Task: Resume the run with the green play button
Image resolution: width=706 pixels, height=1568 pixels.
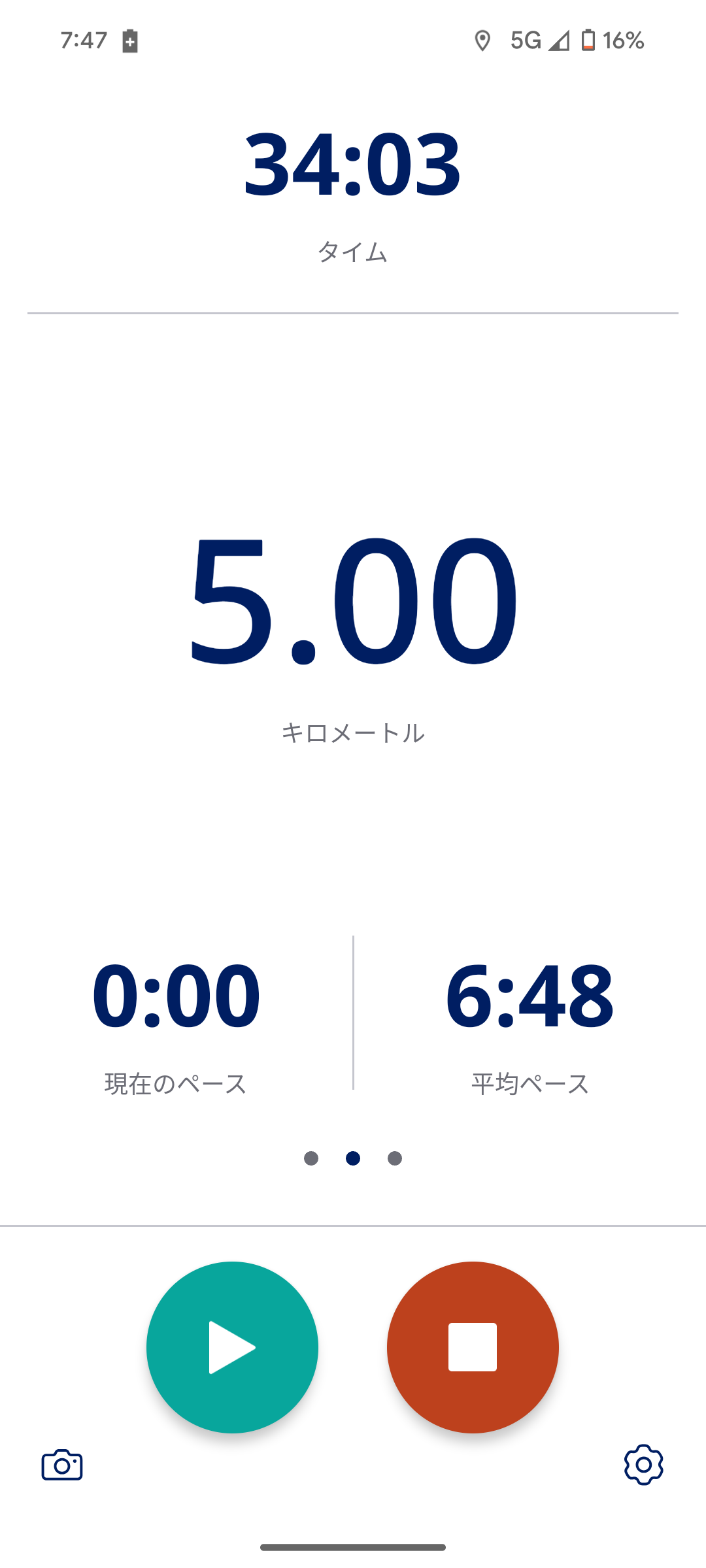Action: 232,1347
